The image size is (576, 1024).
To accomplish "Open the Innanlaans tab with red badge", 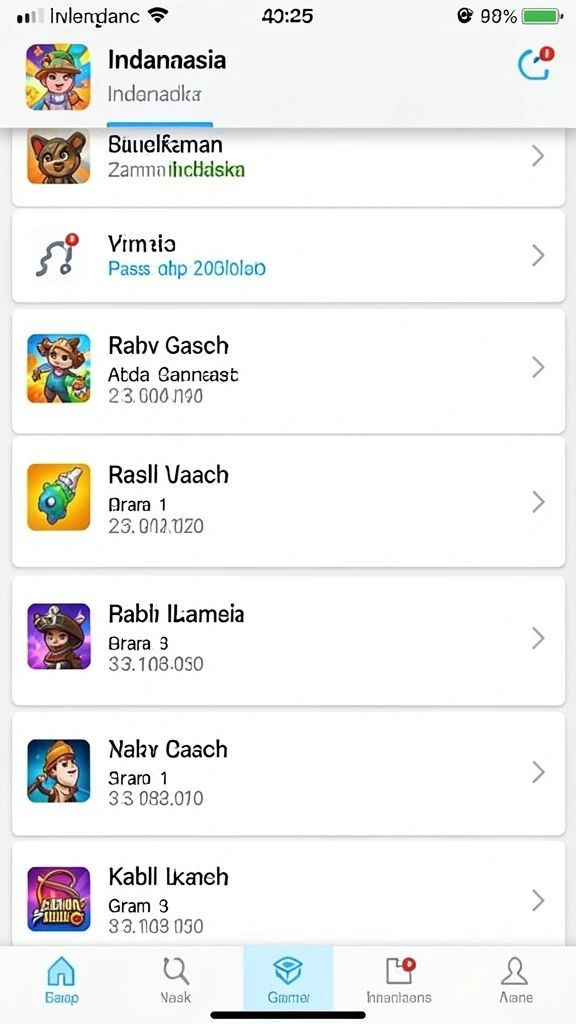I will [x=399, y=979].
